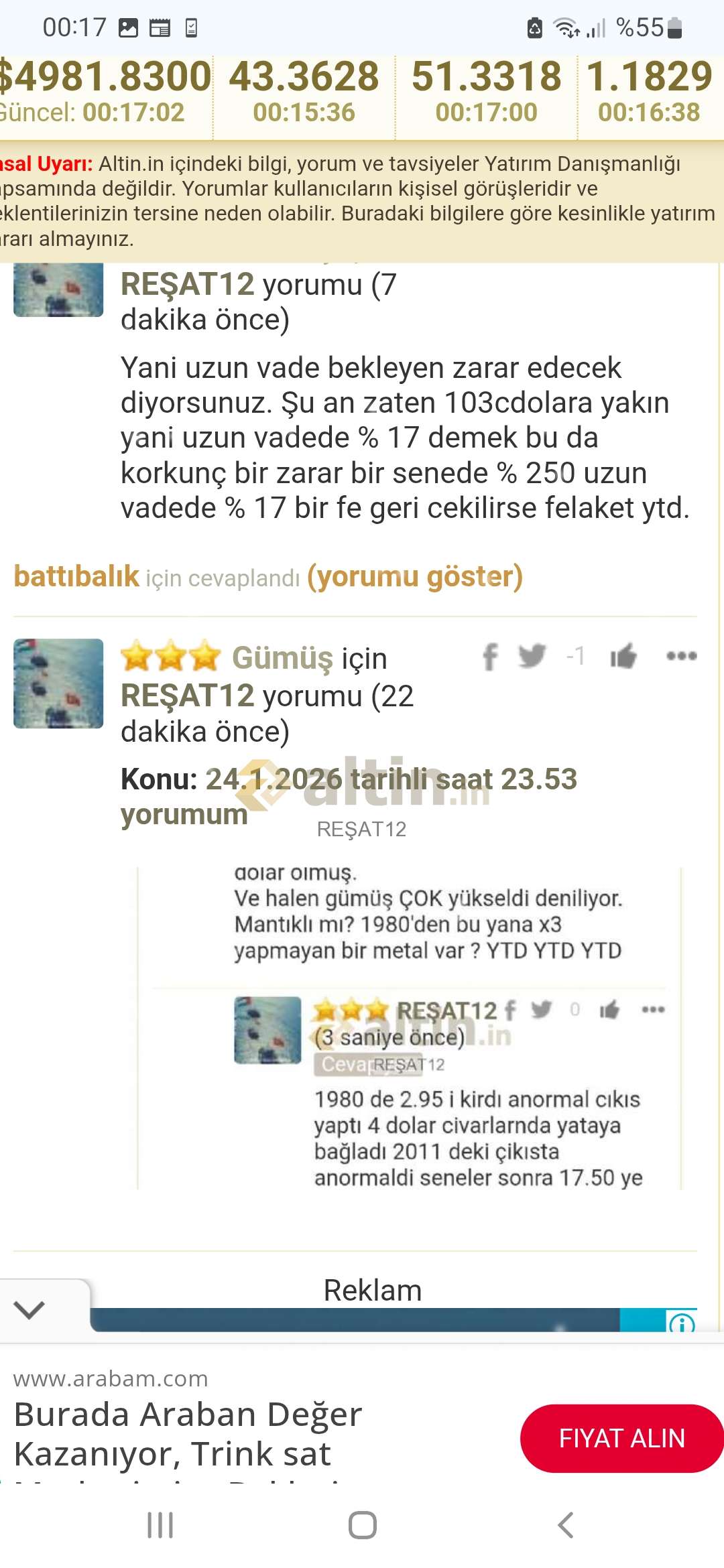Open battıbalık's profile link

tap(76, 577)
